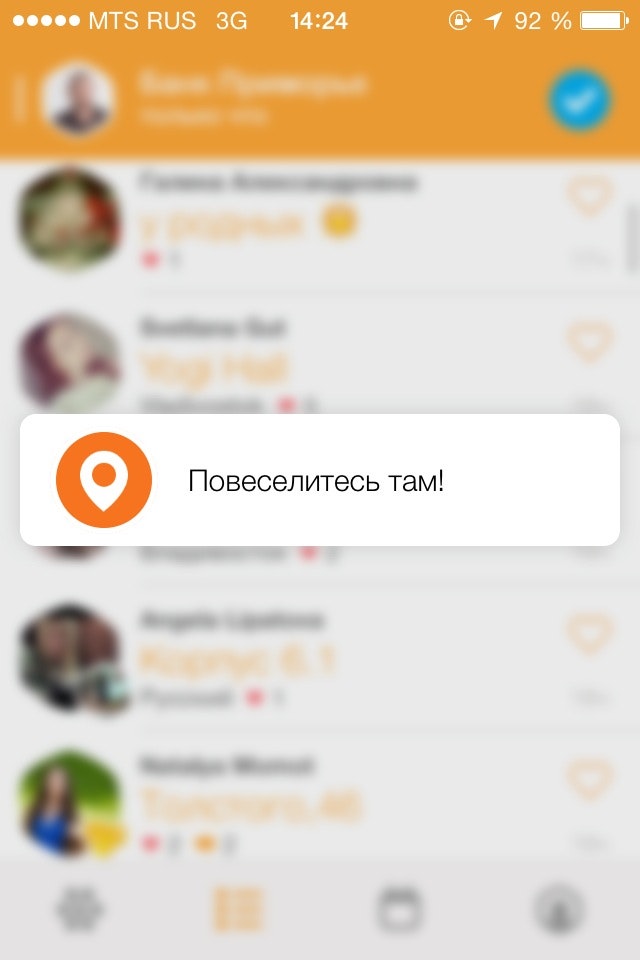Switch to the calendar-shaped bottom tab
The width and height of the screenshot is (640, 960).
(x=400, y=910)
